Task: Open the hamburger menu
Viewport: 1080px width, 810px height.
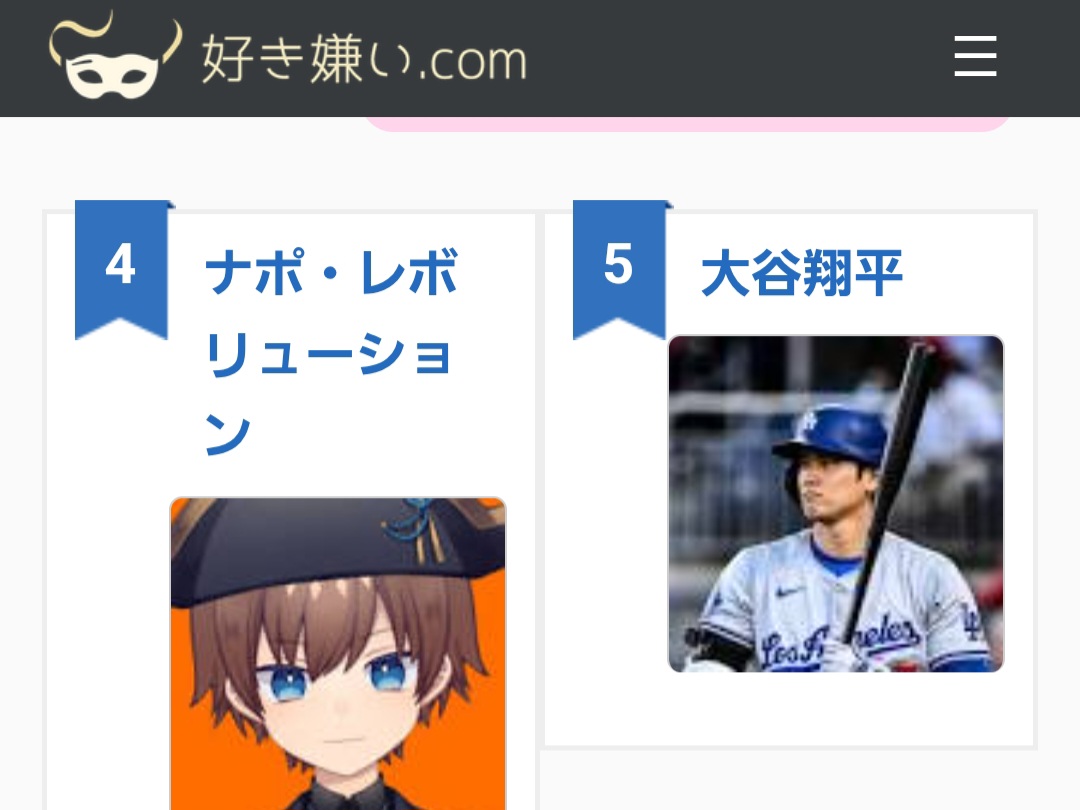Action: 975,56
